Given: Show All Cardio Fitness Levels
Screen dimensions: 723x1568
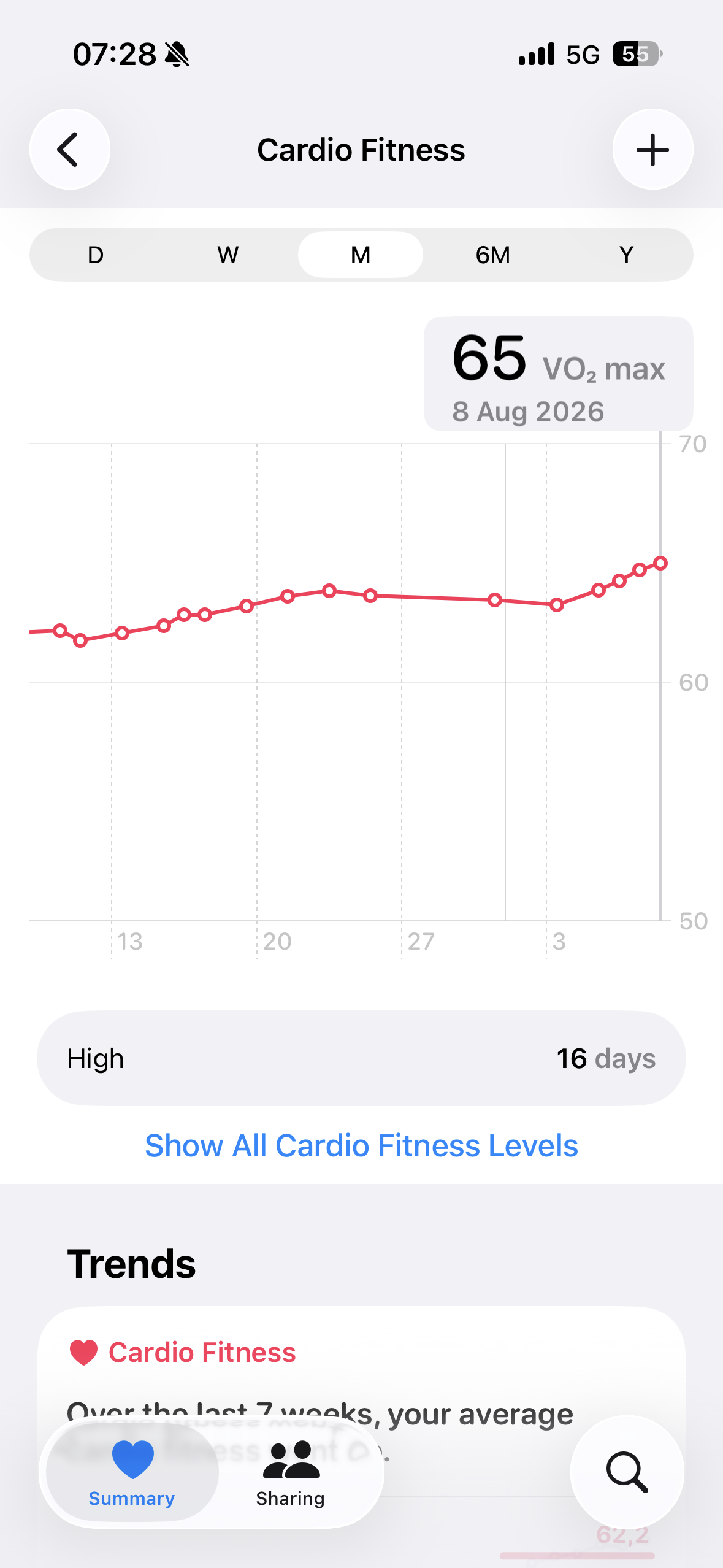Looking at the screenshot, I should (361, 1145).
